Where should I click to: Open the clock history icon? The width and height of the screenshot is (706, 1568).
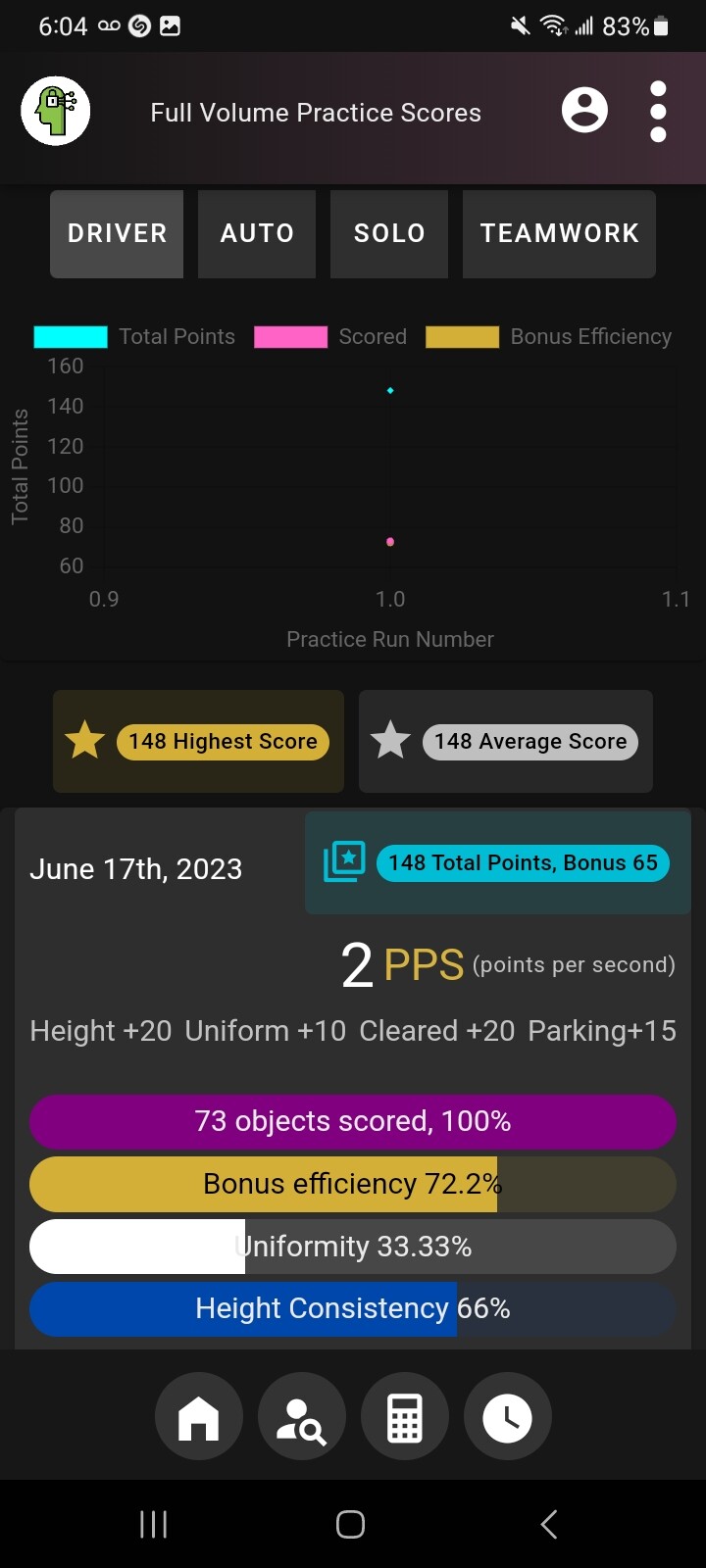(x=508, y=1416)
